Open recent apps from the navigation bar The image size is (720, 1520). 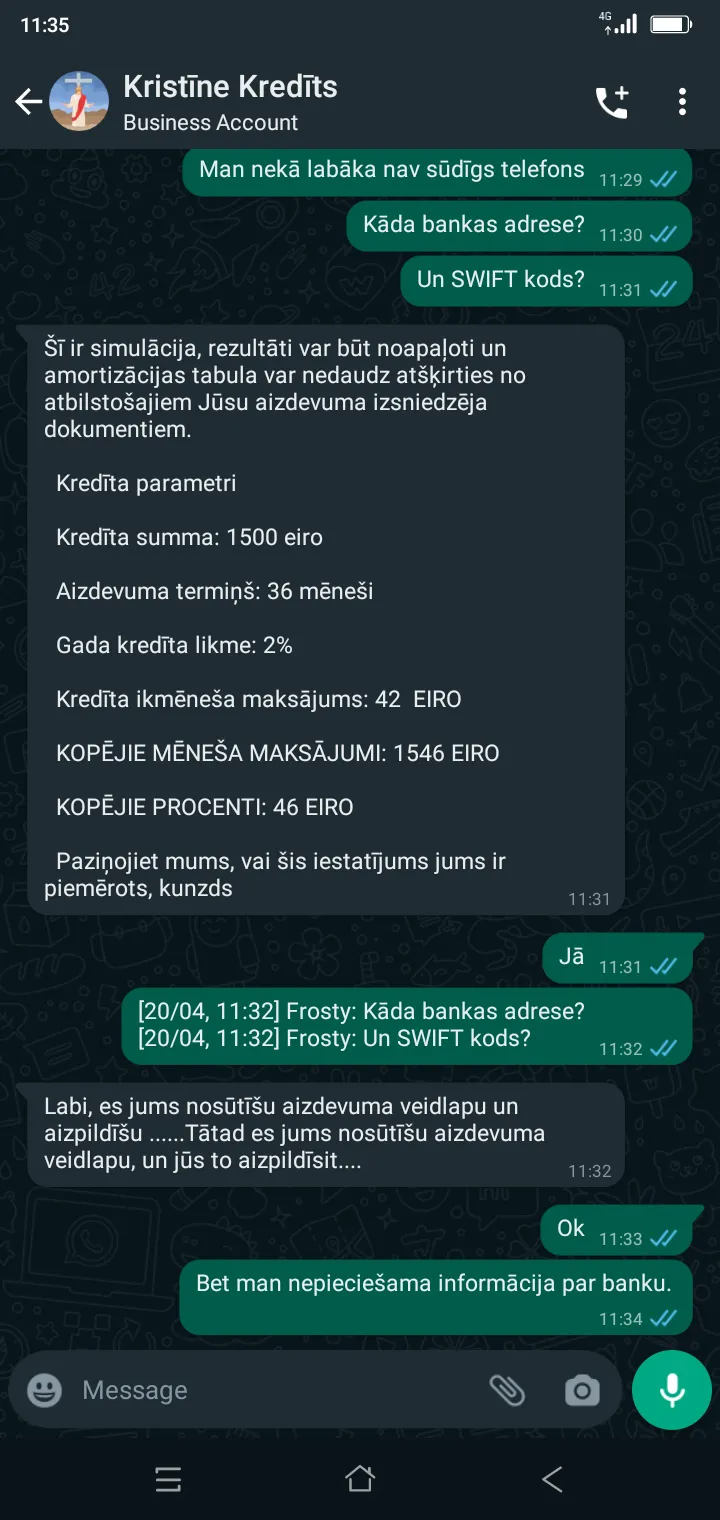[169, 1480]
